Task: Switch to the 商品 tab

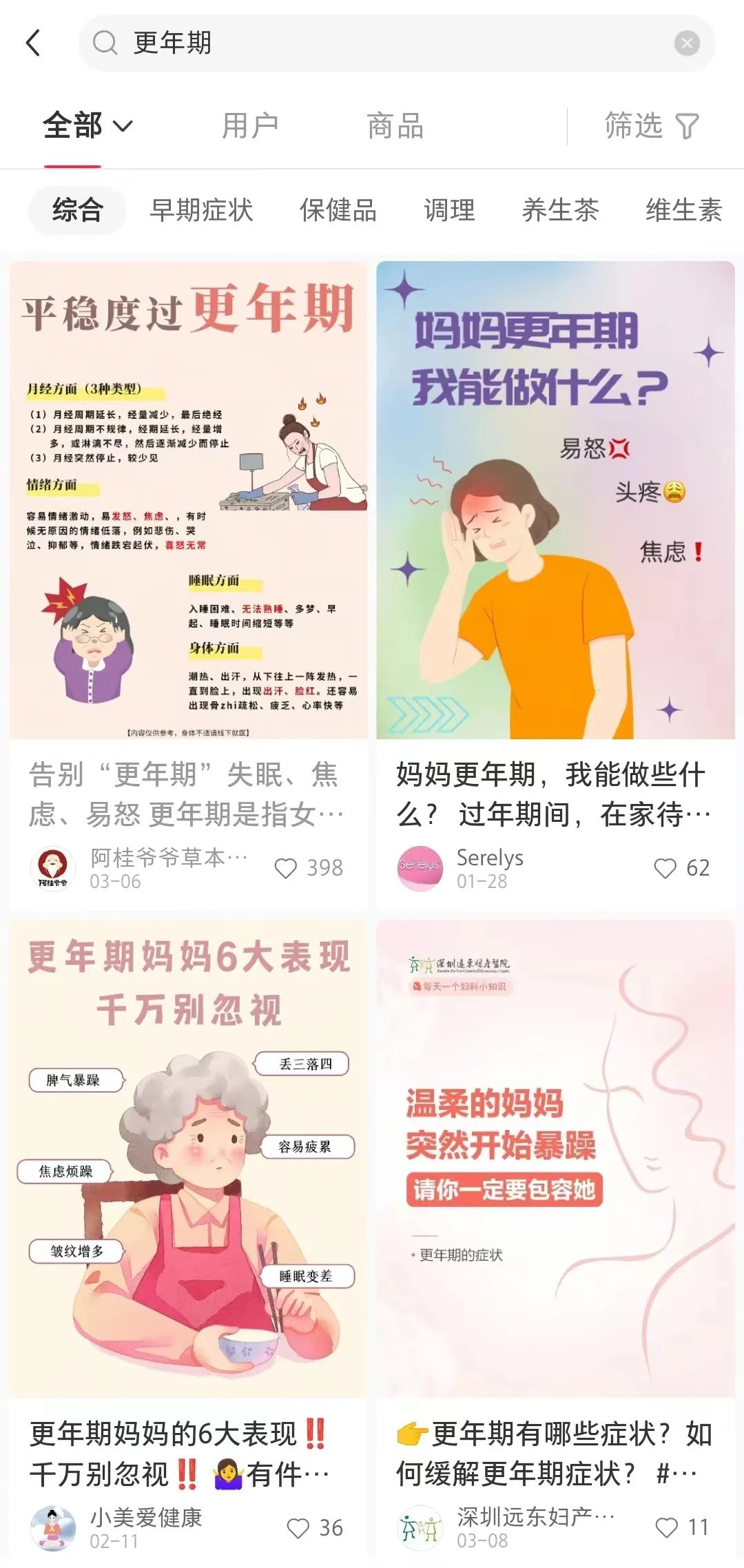Action: click(x=395, y=125)
